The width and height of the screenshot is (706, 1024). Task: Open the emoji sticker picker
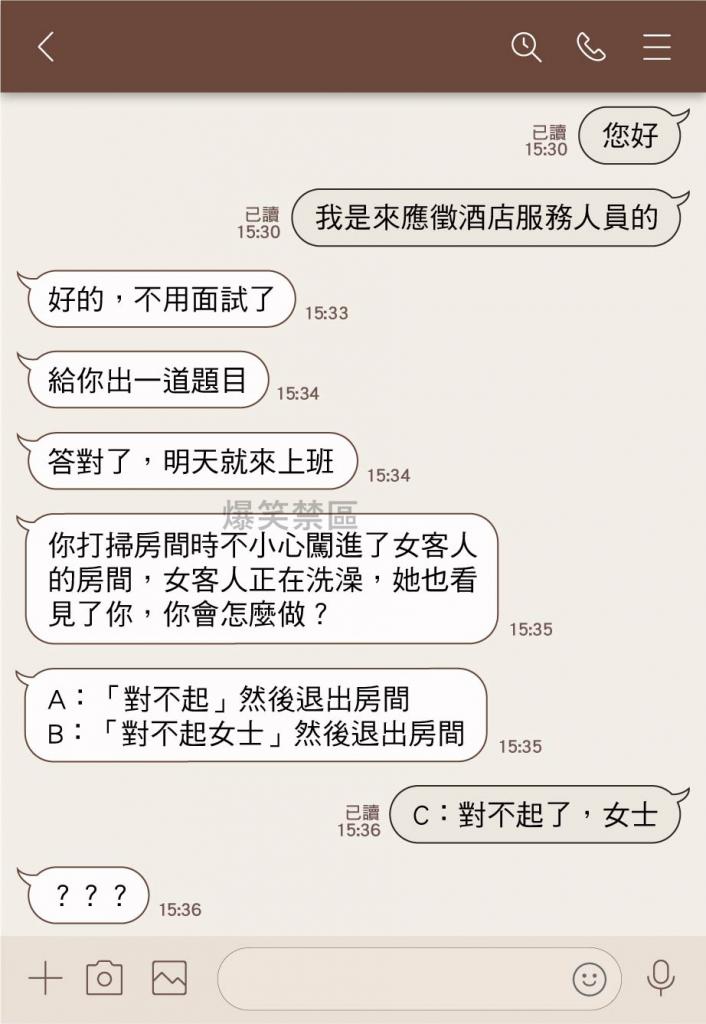pos(589,978)
